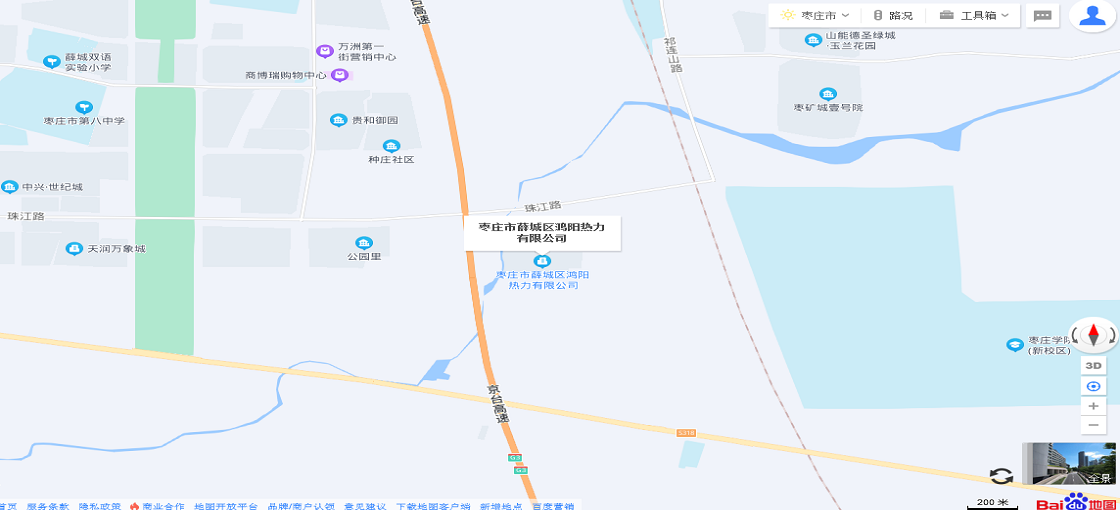The height and width of the screenshot is (510, 1120).
Task: Switch map to 3D view
Action: 1093,366
